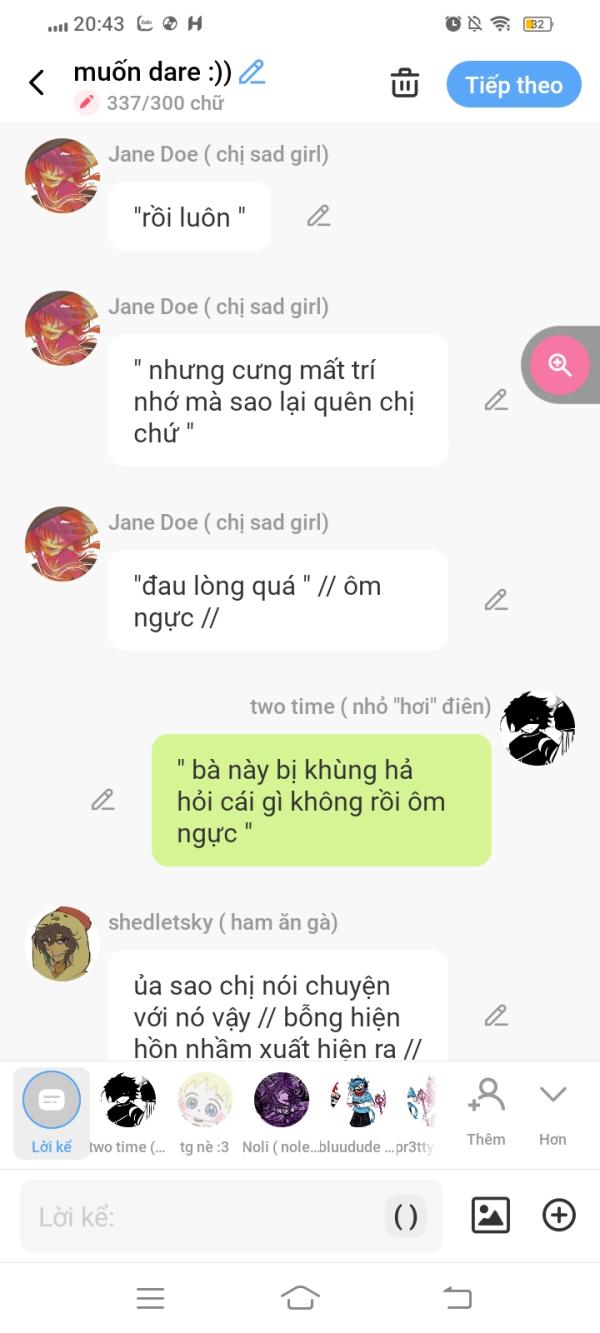Open the plus circle add menu

pyautogui.click(x=559, y=1215)
